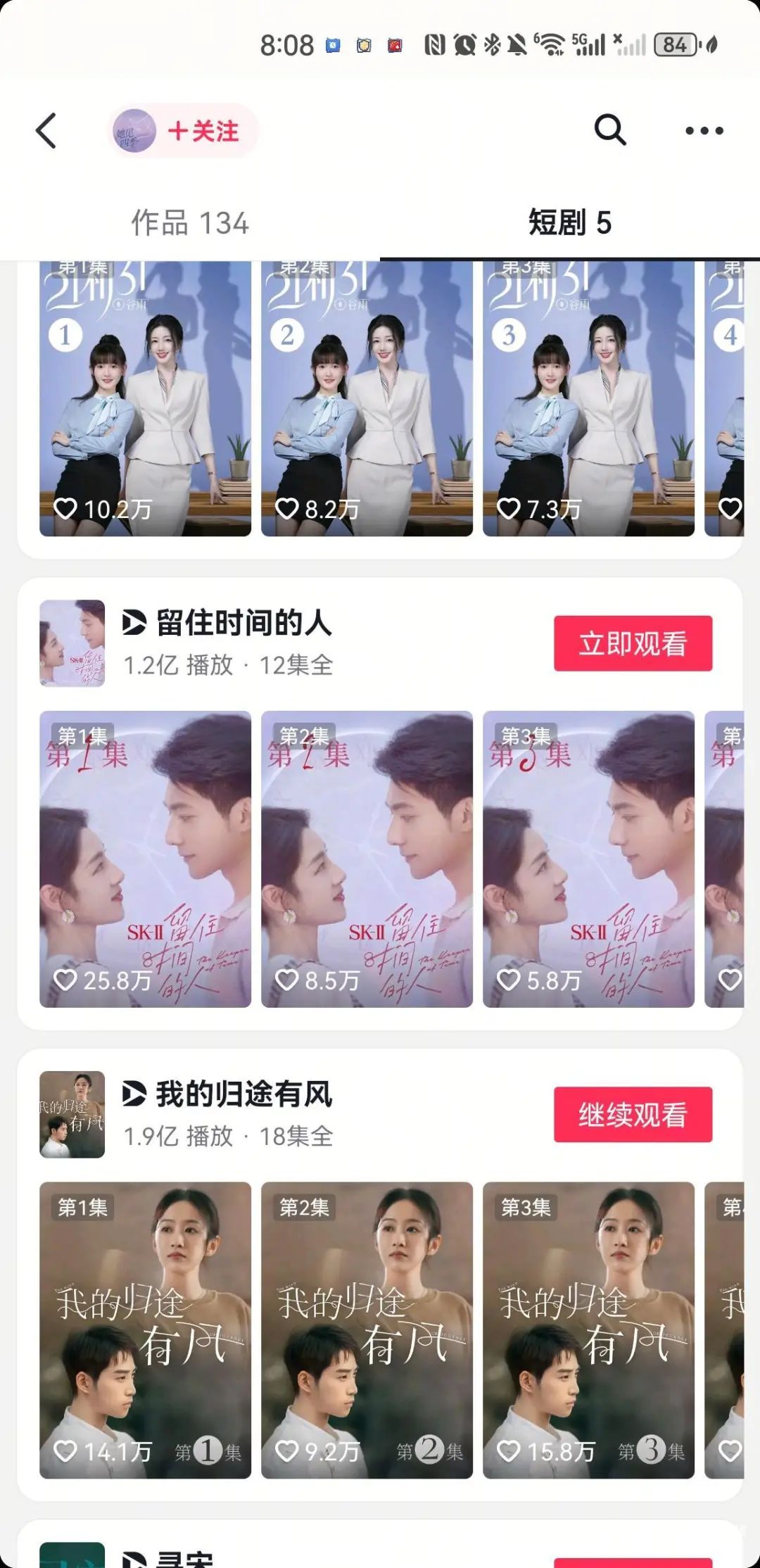Viewport: 760px width, 1568px height.
Task: Tap 继续观看 for 我的归途有风
Action: click(633, 1114)
